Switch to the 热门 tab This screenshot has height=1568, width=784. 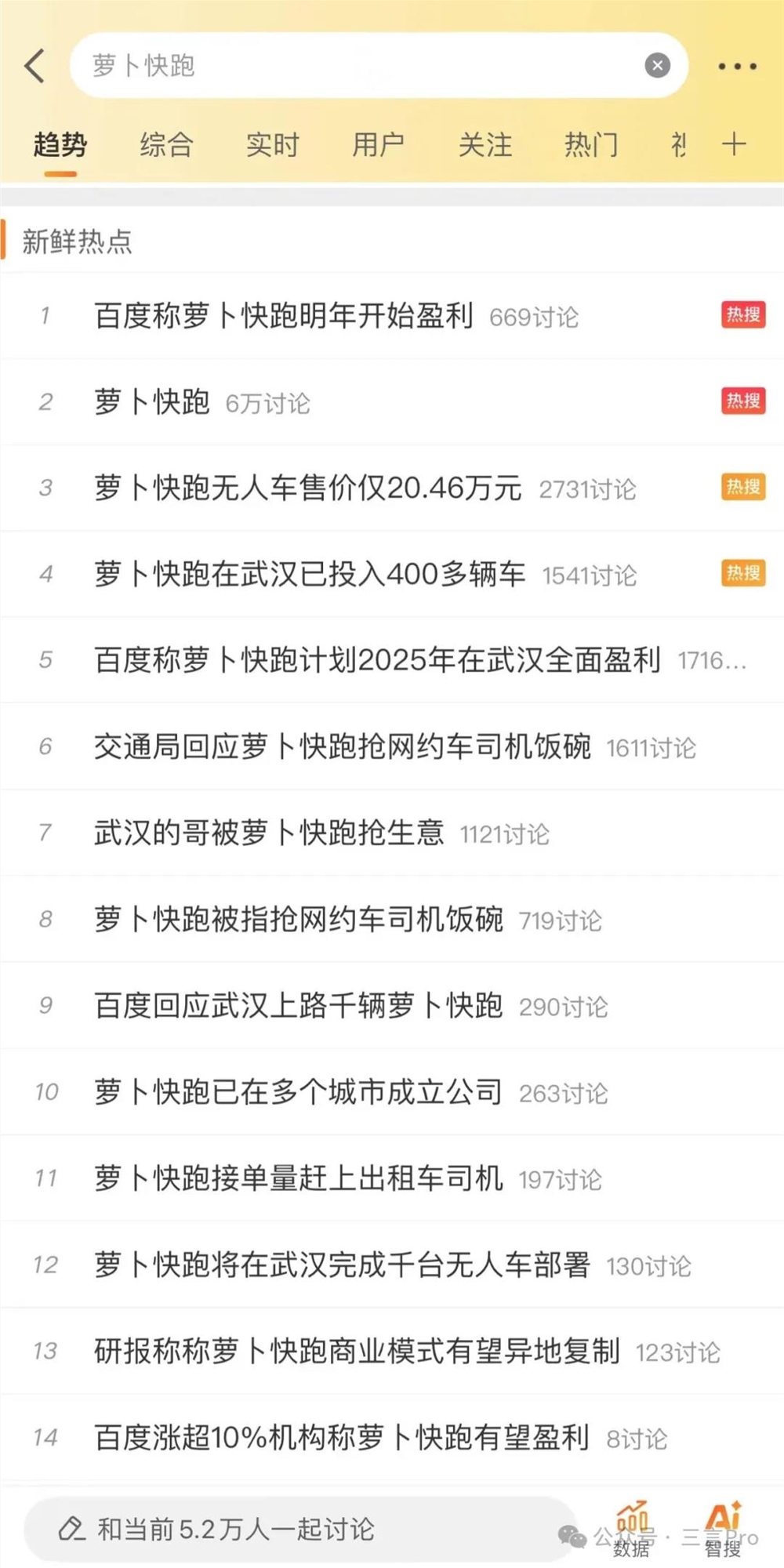point(592,145)
